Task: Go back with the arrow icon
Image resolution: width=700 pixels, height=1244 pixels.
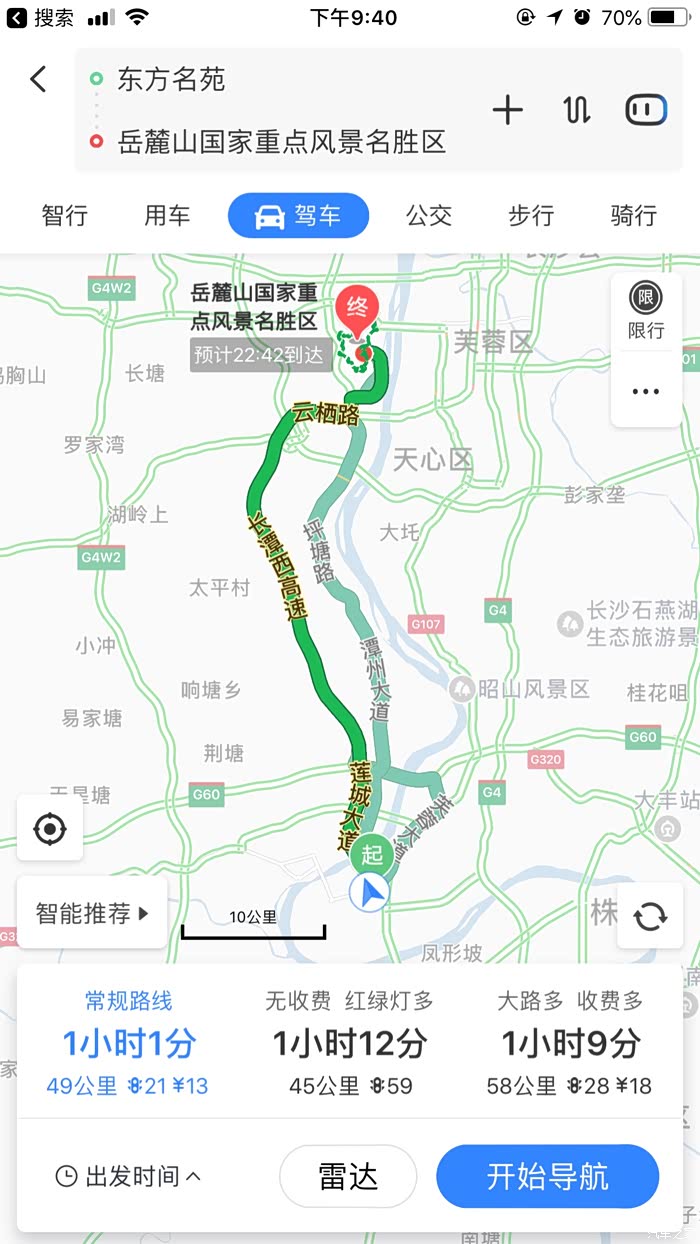Action: tap(38, 79)
